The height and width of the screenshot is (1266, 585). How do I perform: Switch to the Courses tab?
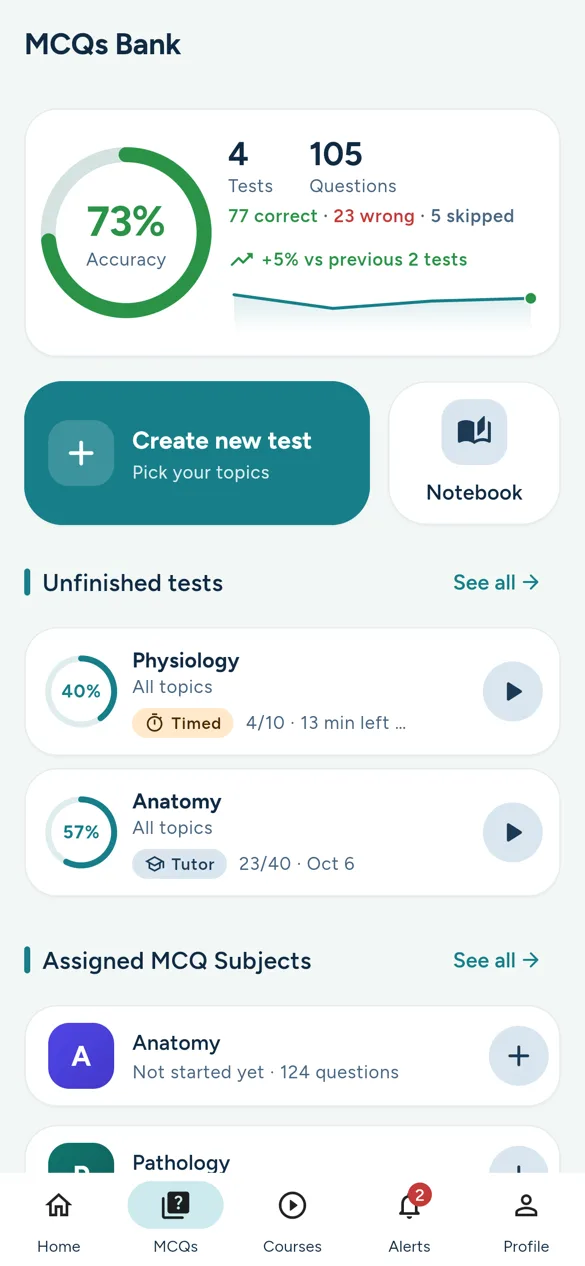(x=292, y=1220)
